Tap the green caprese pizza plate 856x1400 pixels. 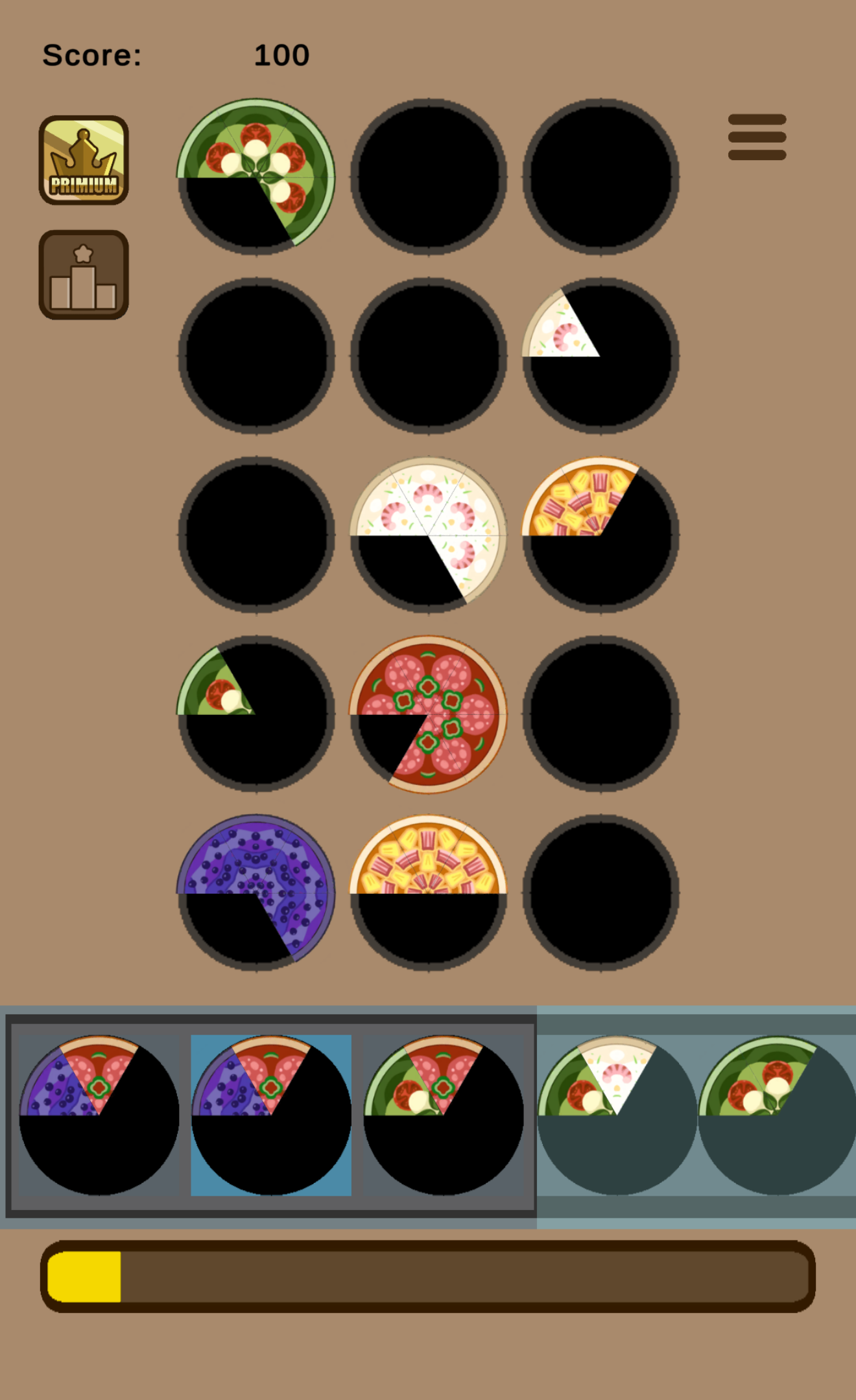click(x=256, y=176)
